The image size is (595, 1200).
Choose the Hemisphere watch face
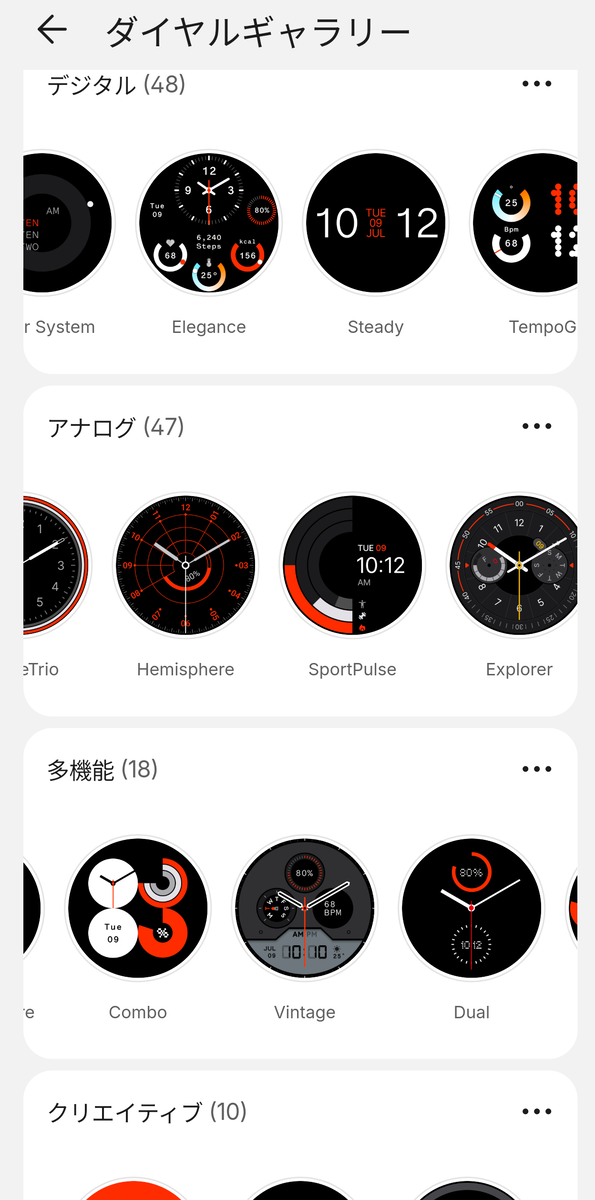coord(185,565)
